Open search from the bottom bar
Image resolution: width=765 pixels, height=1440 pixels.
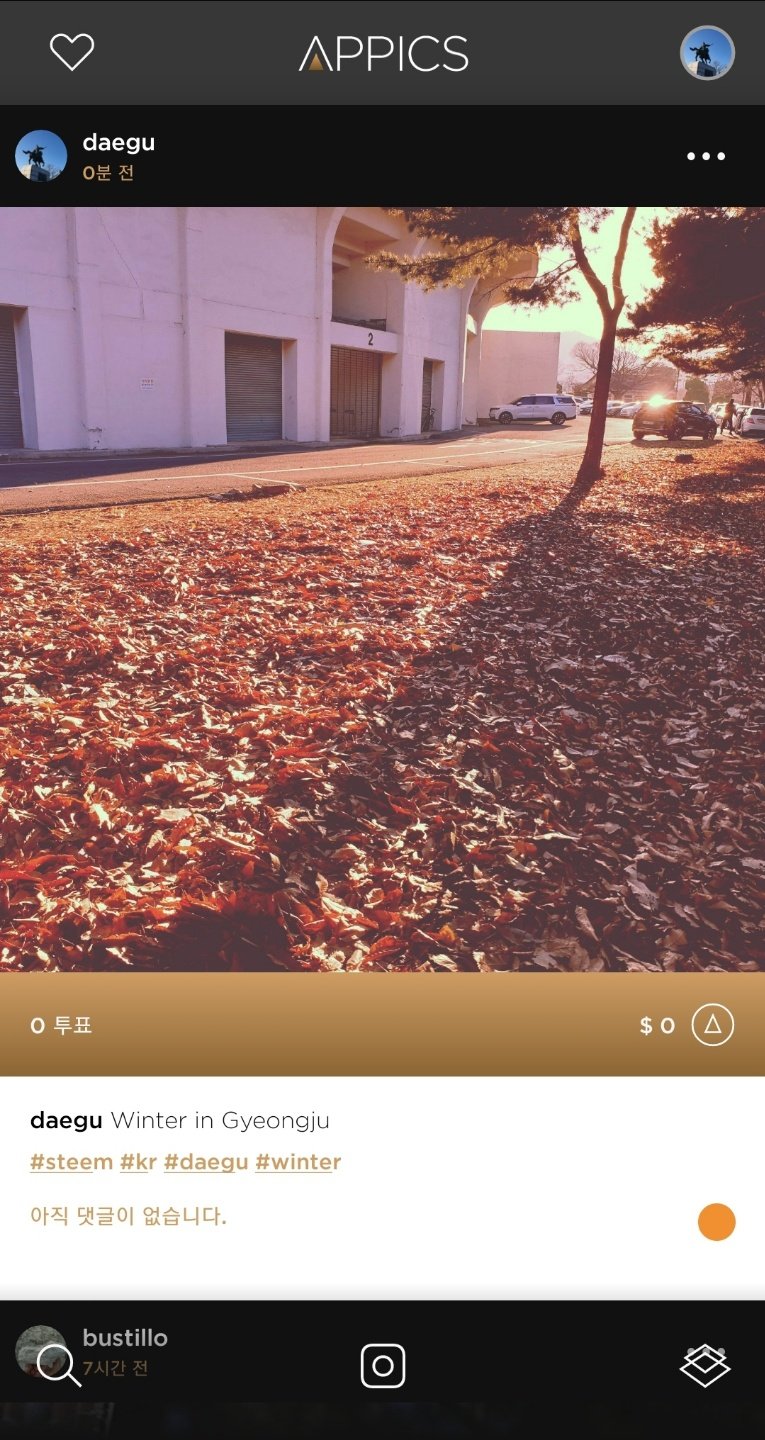point(58,1365)
